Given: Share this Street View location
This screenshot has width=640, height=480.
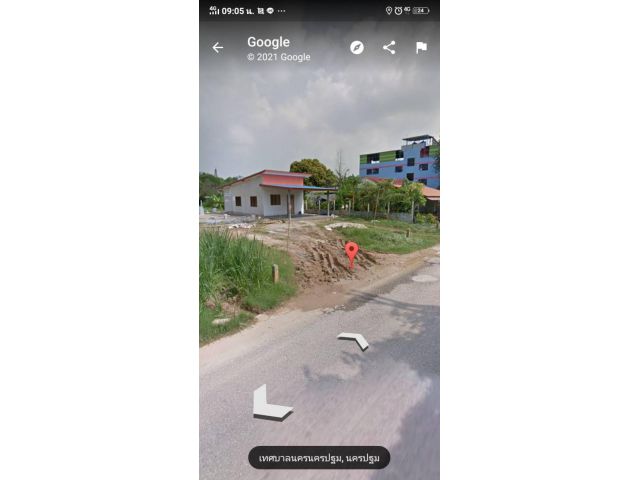Looking at the screenshot, I should click(x=389, y=48).
